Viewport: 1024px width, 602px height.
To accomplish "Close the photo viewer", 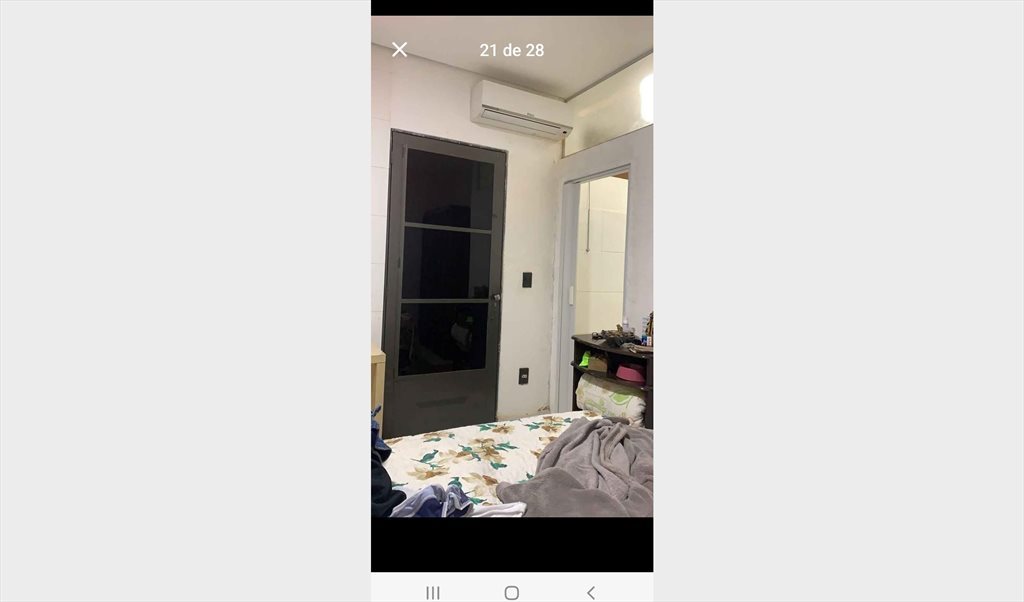I will pyautogui.click(x=399, y=50).
